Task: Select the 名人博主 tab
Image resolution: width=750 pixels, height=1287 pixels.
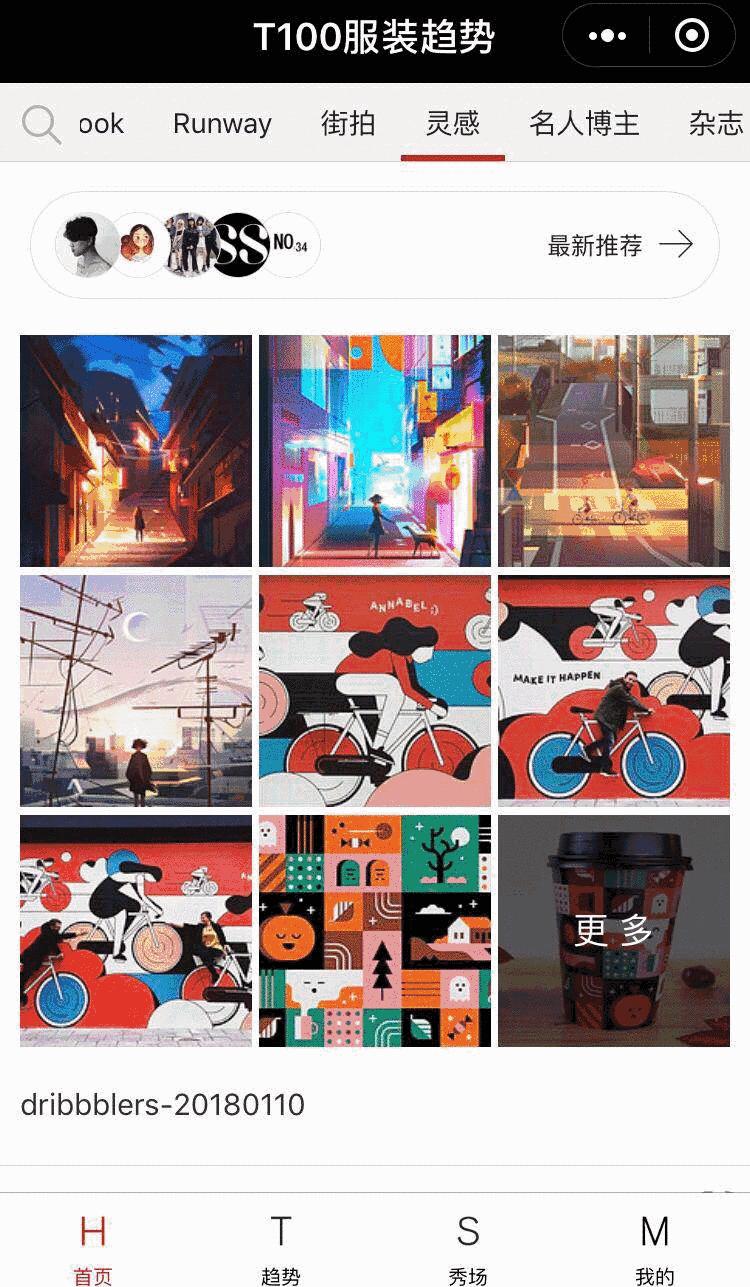Action: click(584, 124)
